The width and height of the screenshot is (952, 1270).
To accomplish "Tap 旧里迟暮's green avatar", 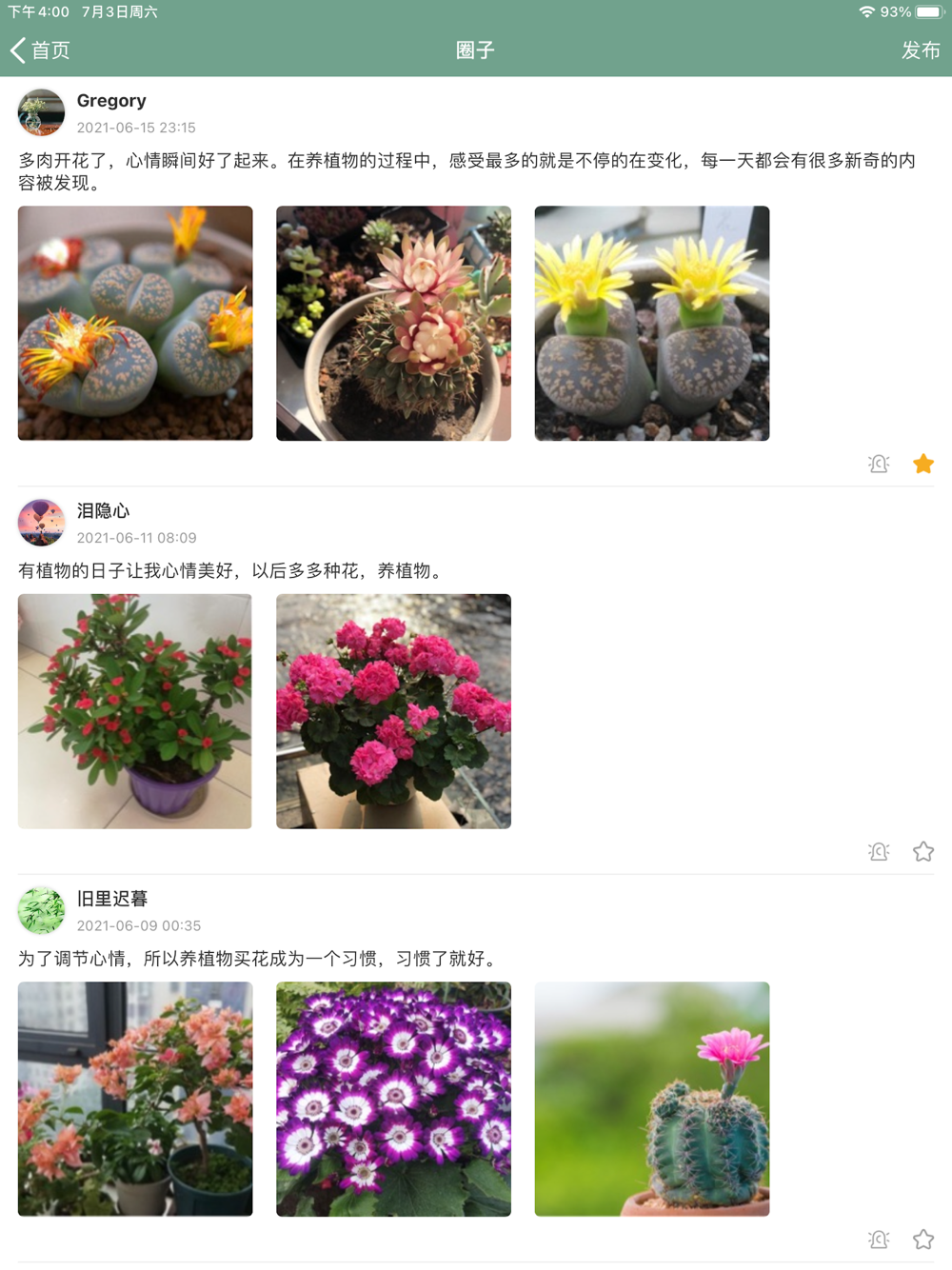I will 41,910.
